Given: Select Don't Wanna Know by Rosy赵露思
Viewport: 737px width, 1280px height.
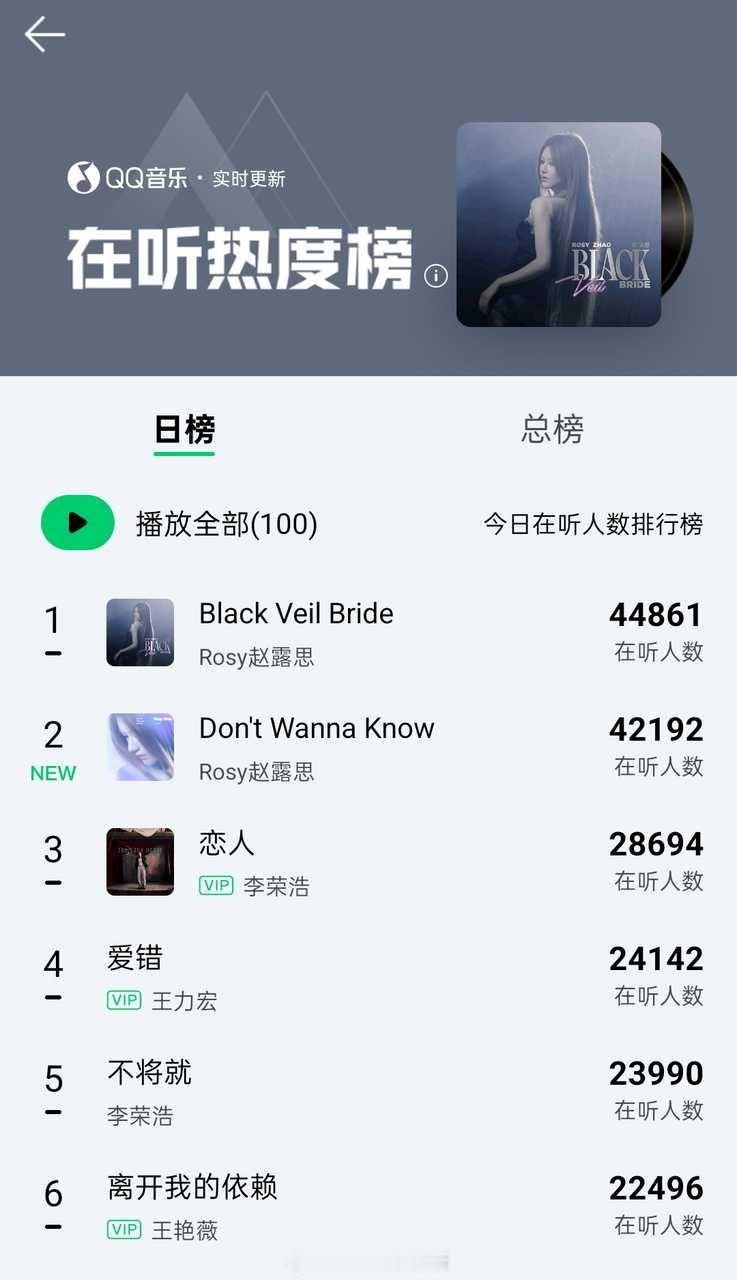Looking at the screenshot, I should tap(316, 729).
